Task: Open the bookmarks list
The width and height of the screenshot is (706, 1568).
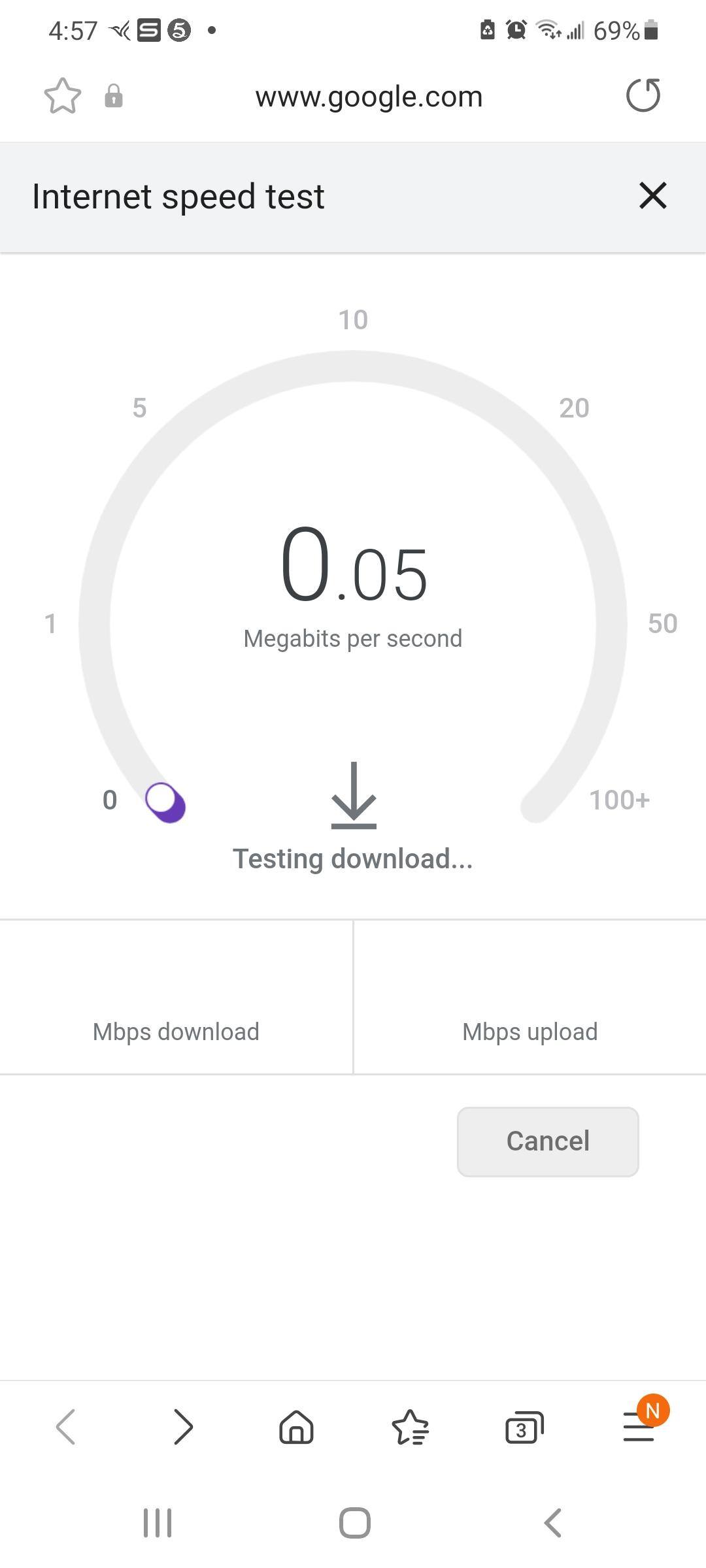Action: 410,1426
